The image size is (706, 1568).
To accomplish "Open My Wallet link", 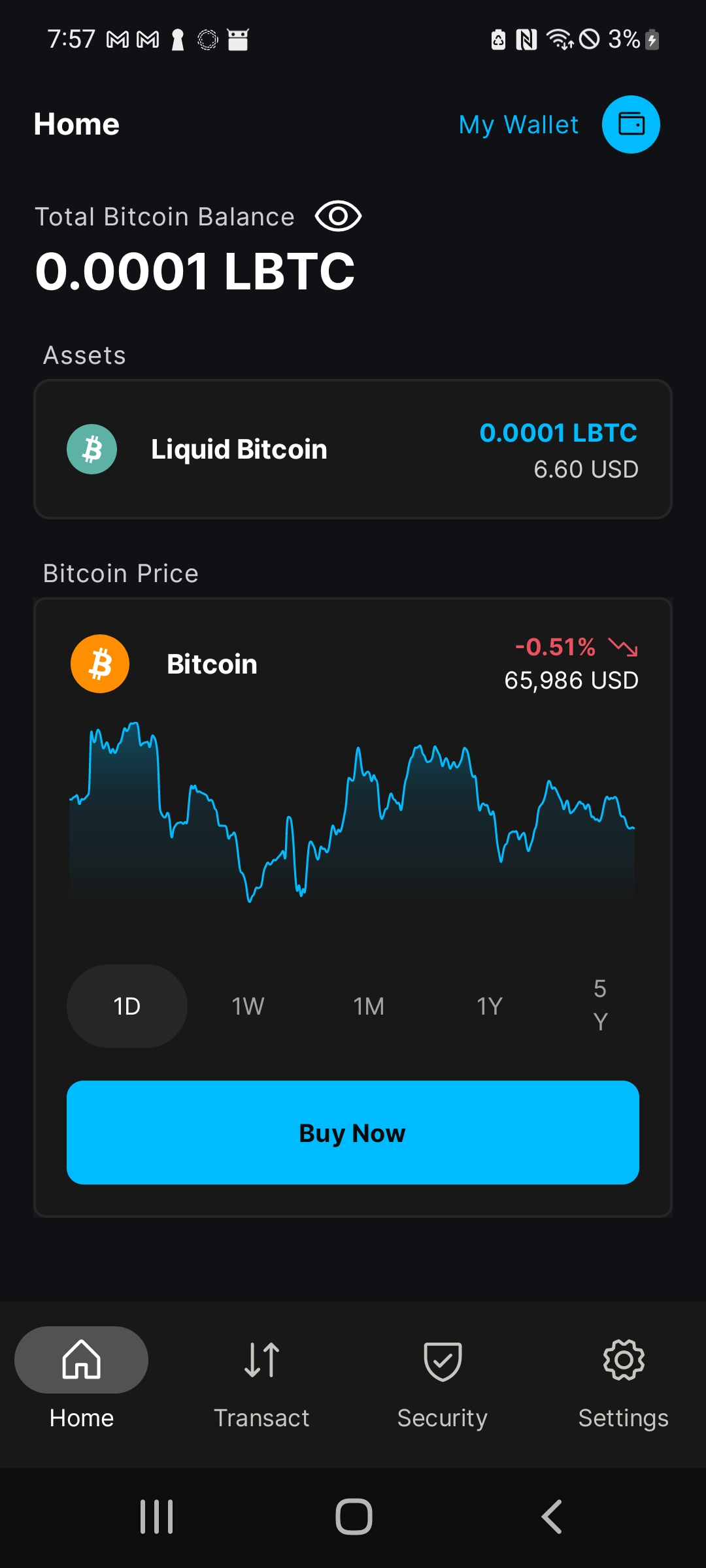I will [517, 124].
